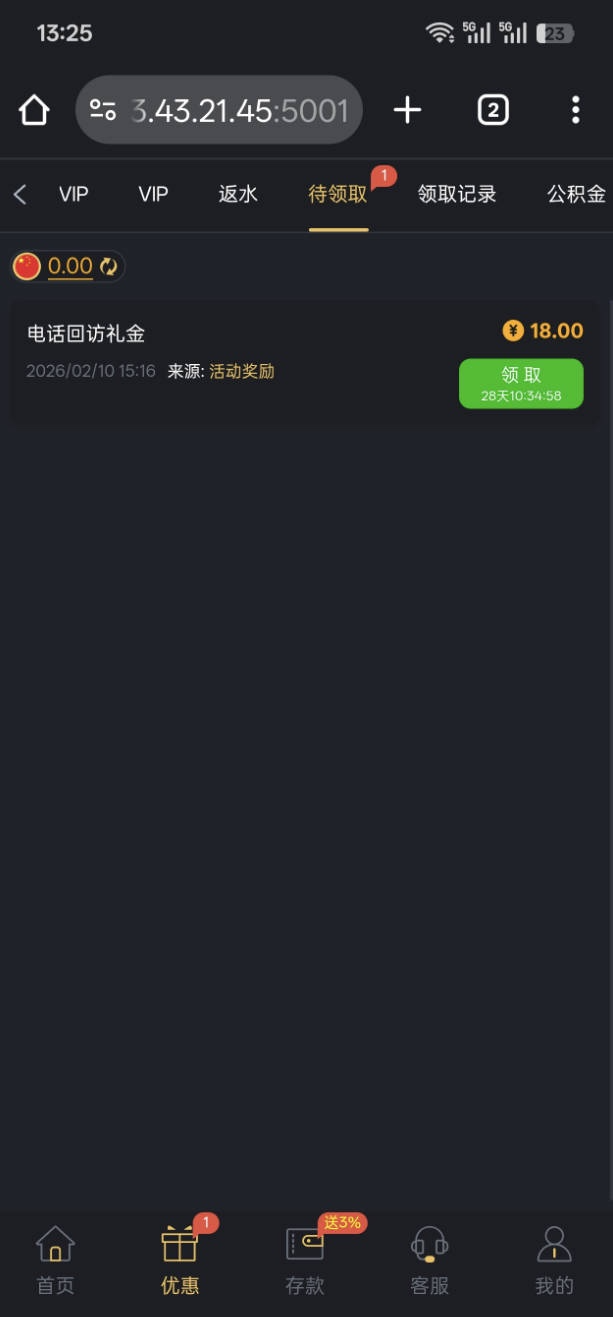Viewport: 613px width, 1317px height.
Task: Claim the 电话回访礼金 with 领取
Action: tap(520, 383)
